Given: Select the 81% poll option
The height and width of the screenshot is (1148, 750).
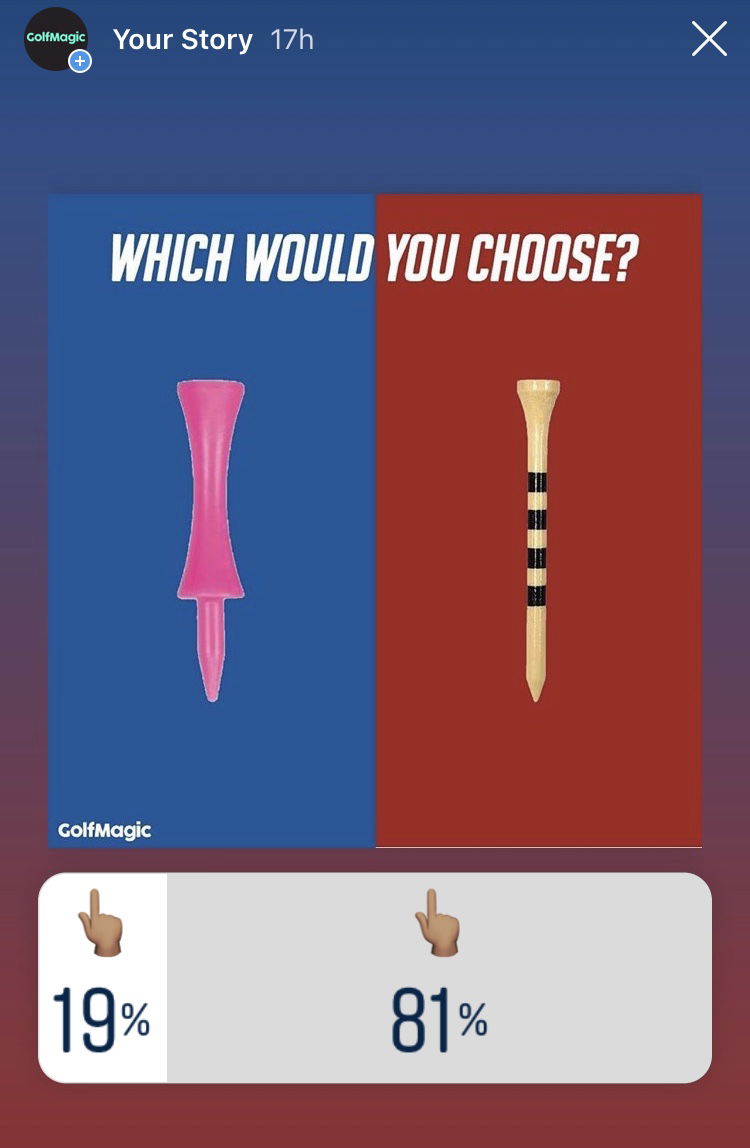Looking at the screenshot, I should tap(439, 977).
